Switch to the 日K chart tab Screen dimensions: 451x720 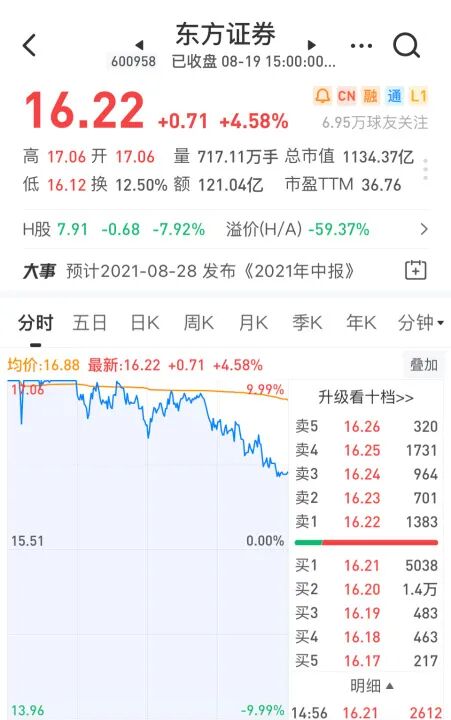click(x=145, y=323)
